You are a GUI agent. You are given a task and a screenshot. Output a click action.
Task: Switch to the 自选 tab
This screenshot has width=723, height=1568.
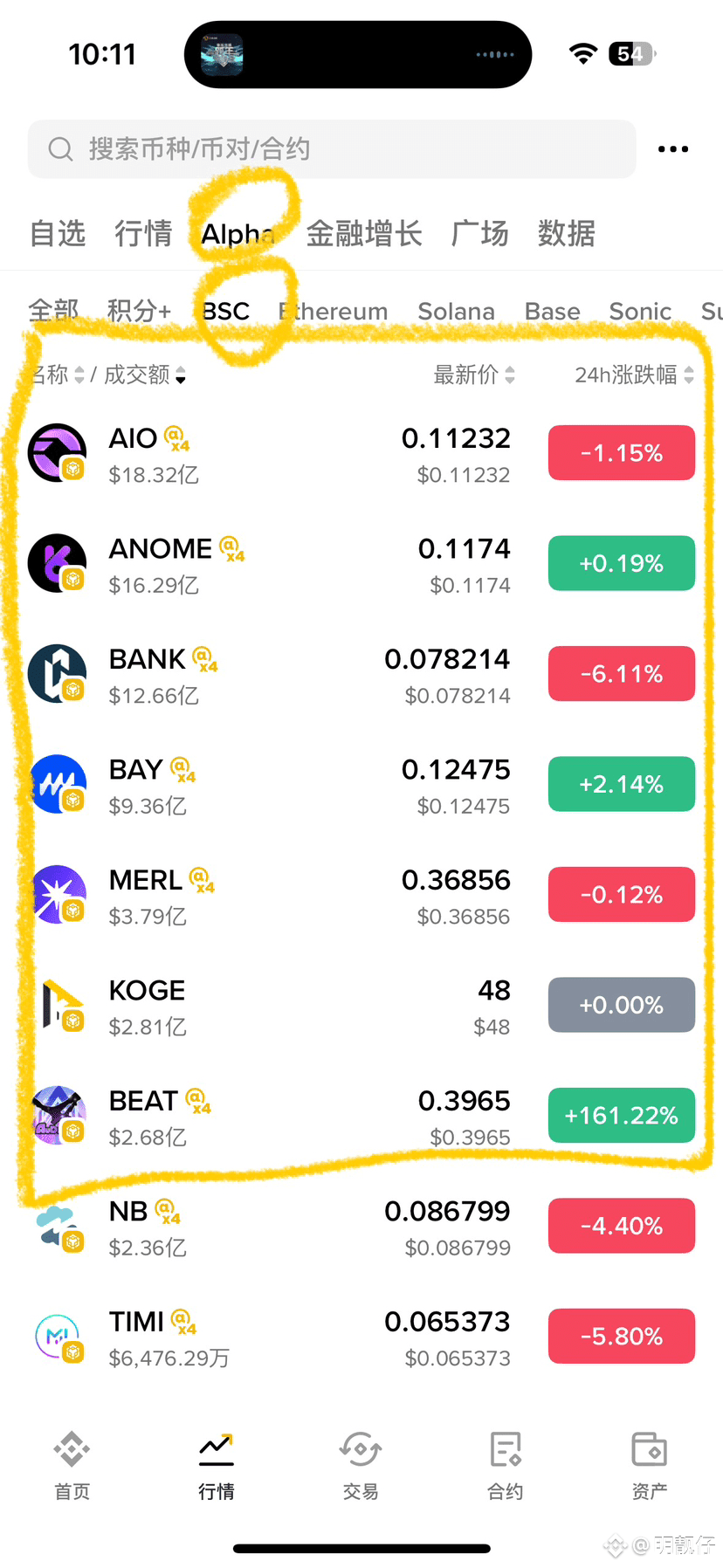58,234
